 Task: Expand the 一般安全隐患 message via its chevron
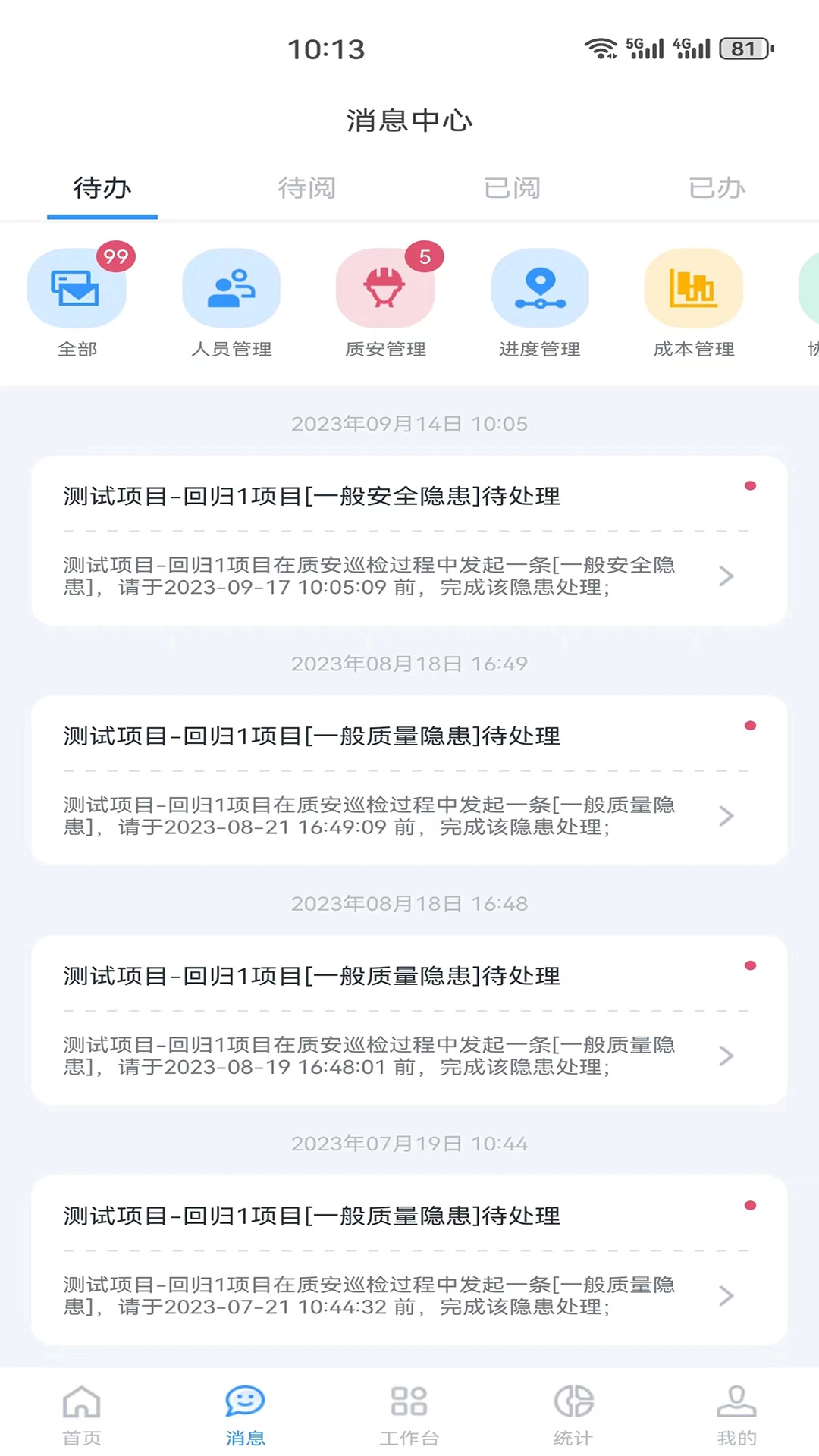(726, 576)
